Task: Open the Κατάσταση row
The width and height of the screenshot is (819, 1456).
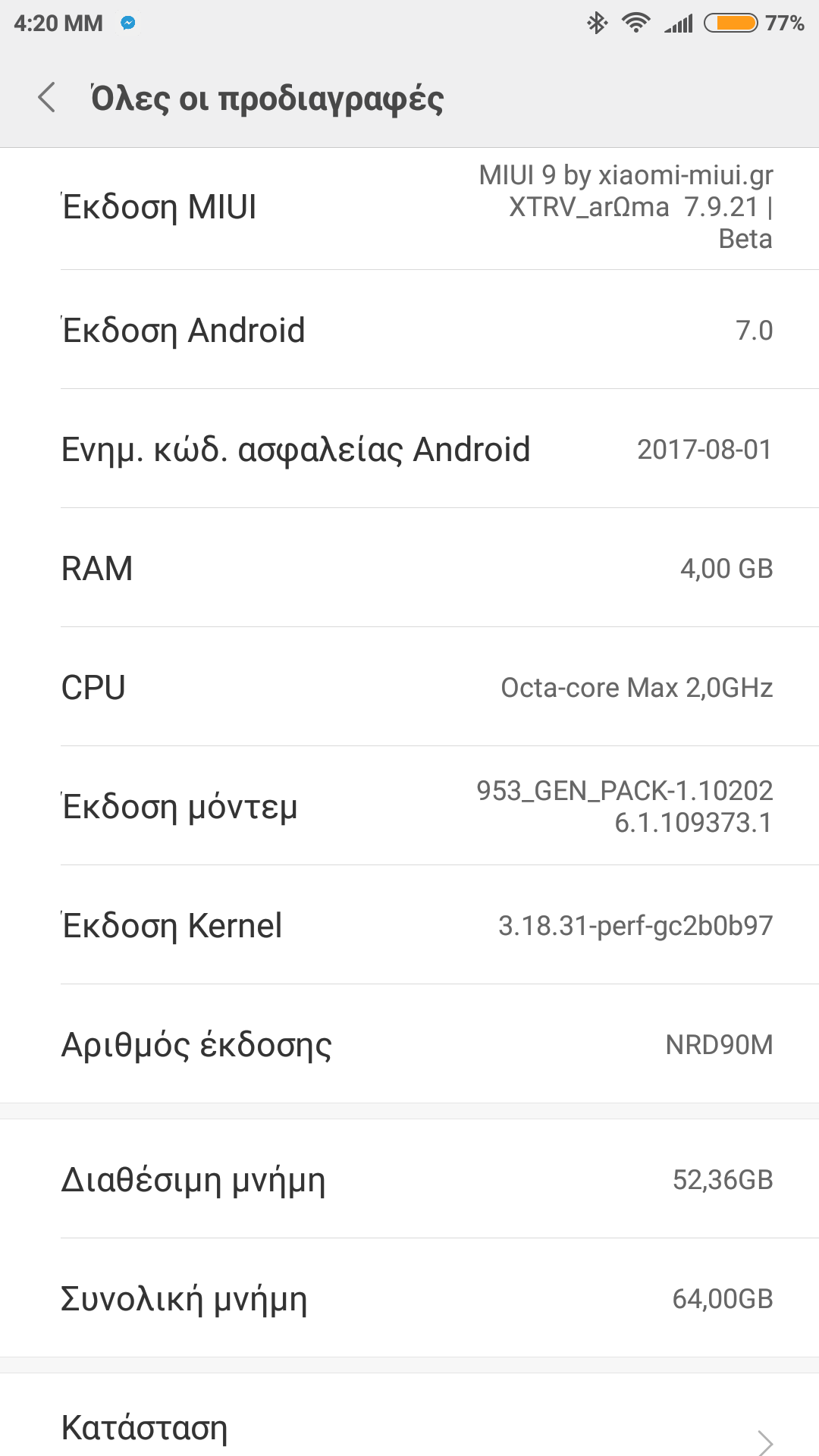Action: click(x=409, y=1427)
